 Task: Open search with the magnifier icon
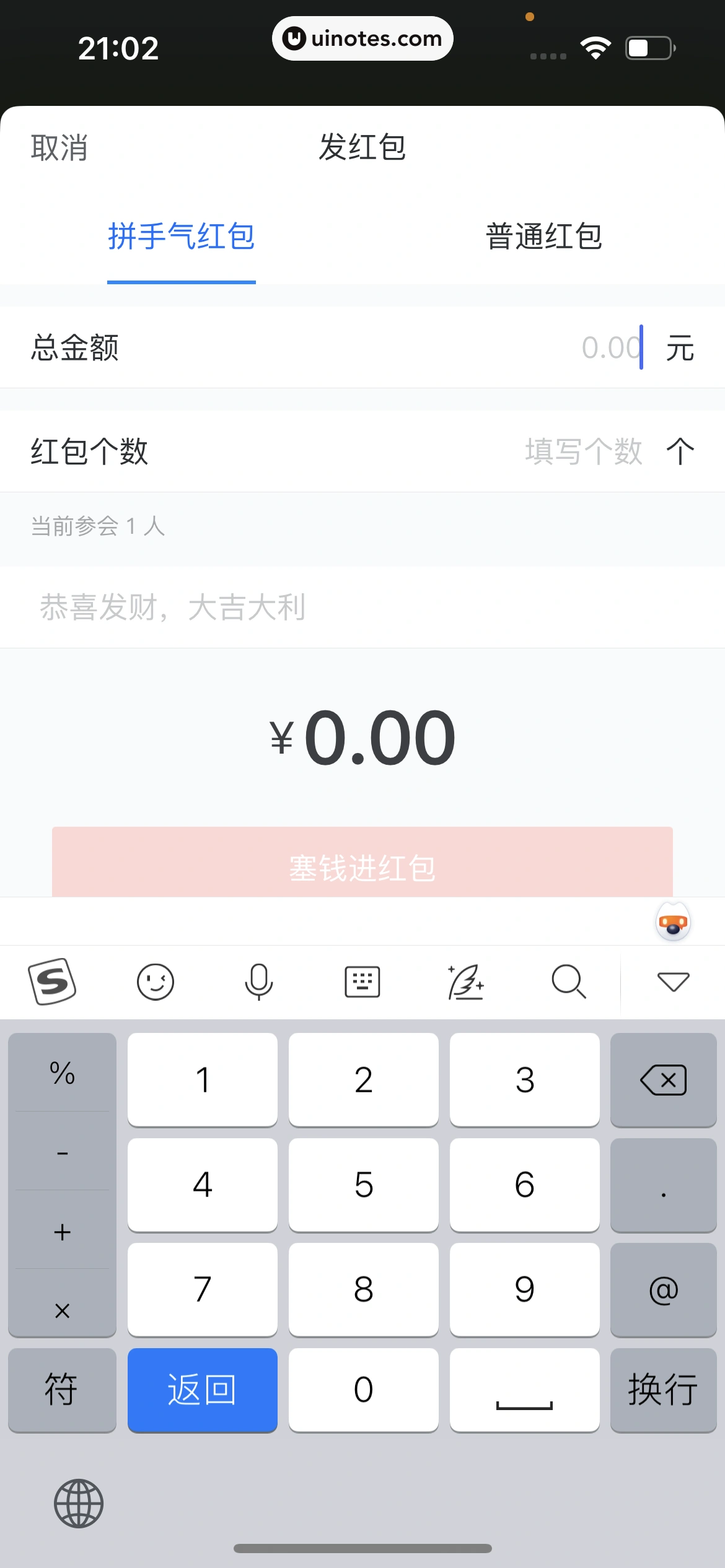click(568, 982)
